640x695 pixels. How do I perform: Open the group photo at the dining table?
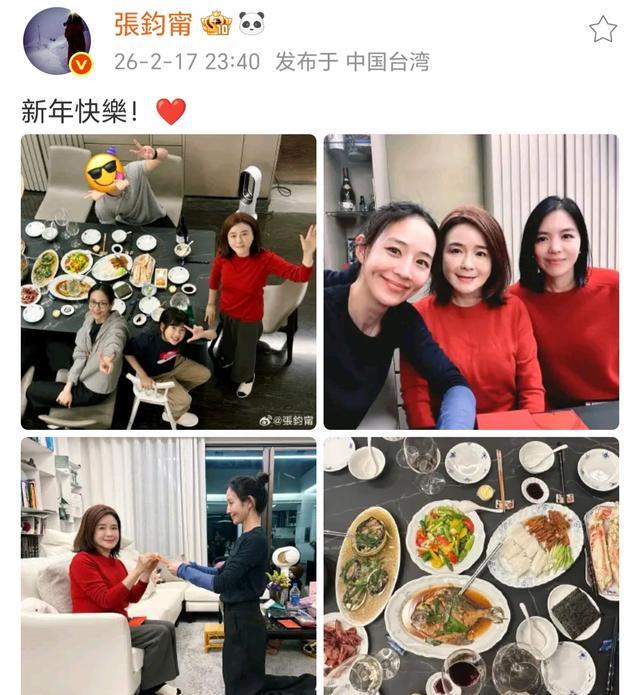click(168, 282)
